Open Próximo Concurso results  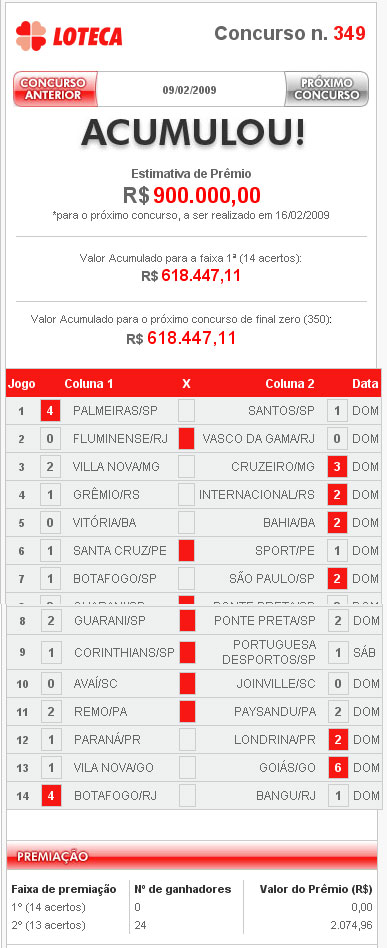327,89
